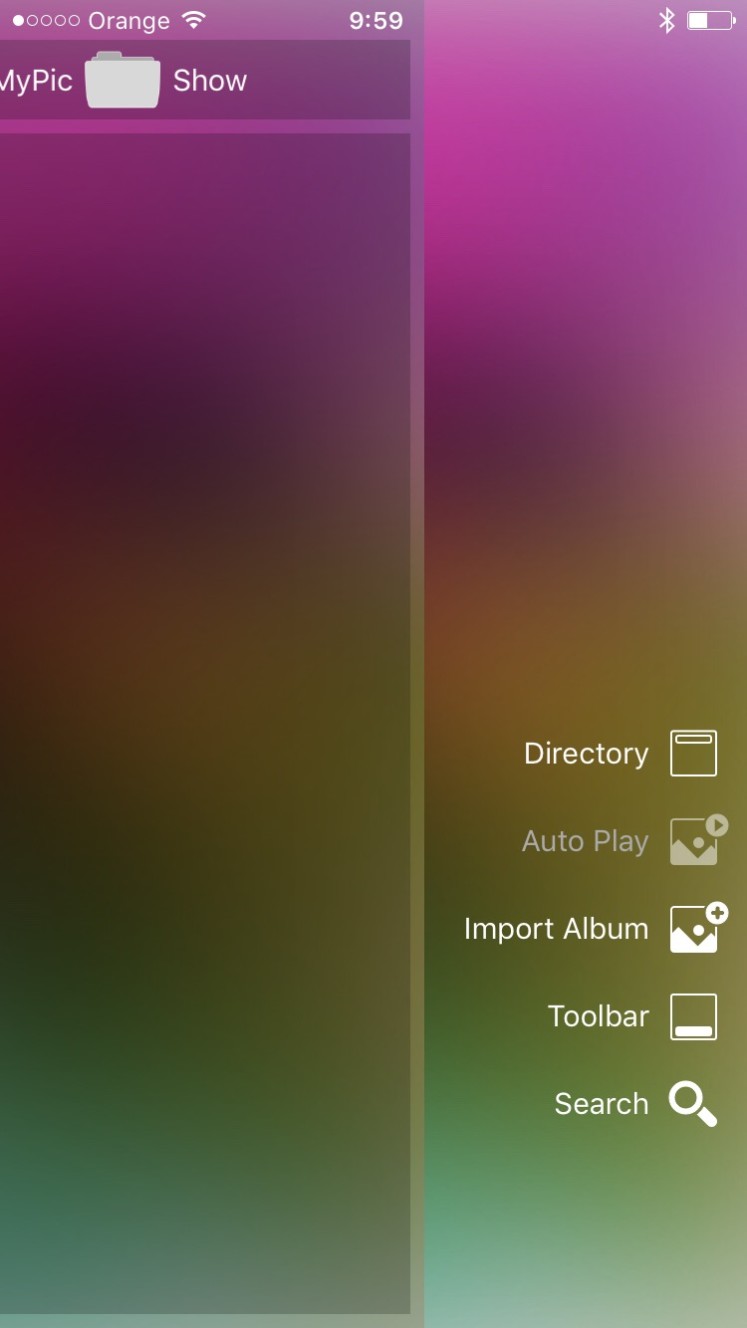This screenshot has width=747, height=1328.
Task: Toggle the Toolbar option
Action: pyautogui.click(x=632, y=1016)
